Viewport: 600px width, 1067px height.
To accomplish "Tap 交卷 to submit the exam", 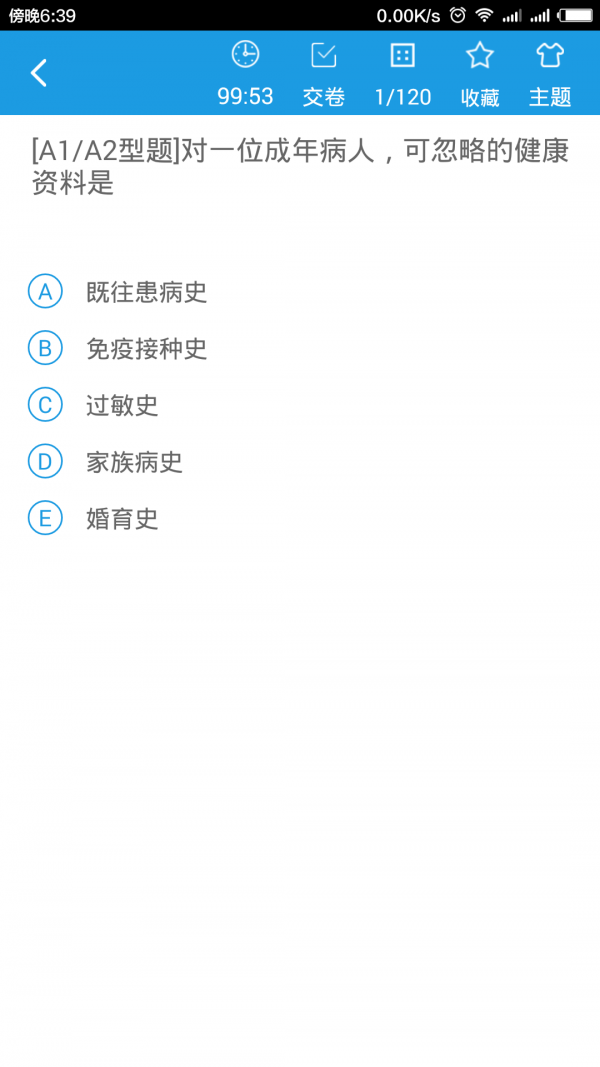I will [323, 73].
